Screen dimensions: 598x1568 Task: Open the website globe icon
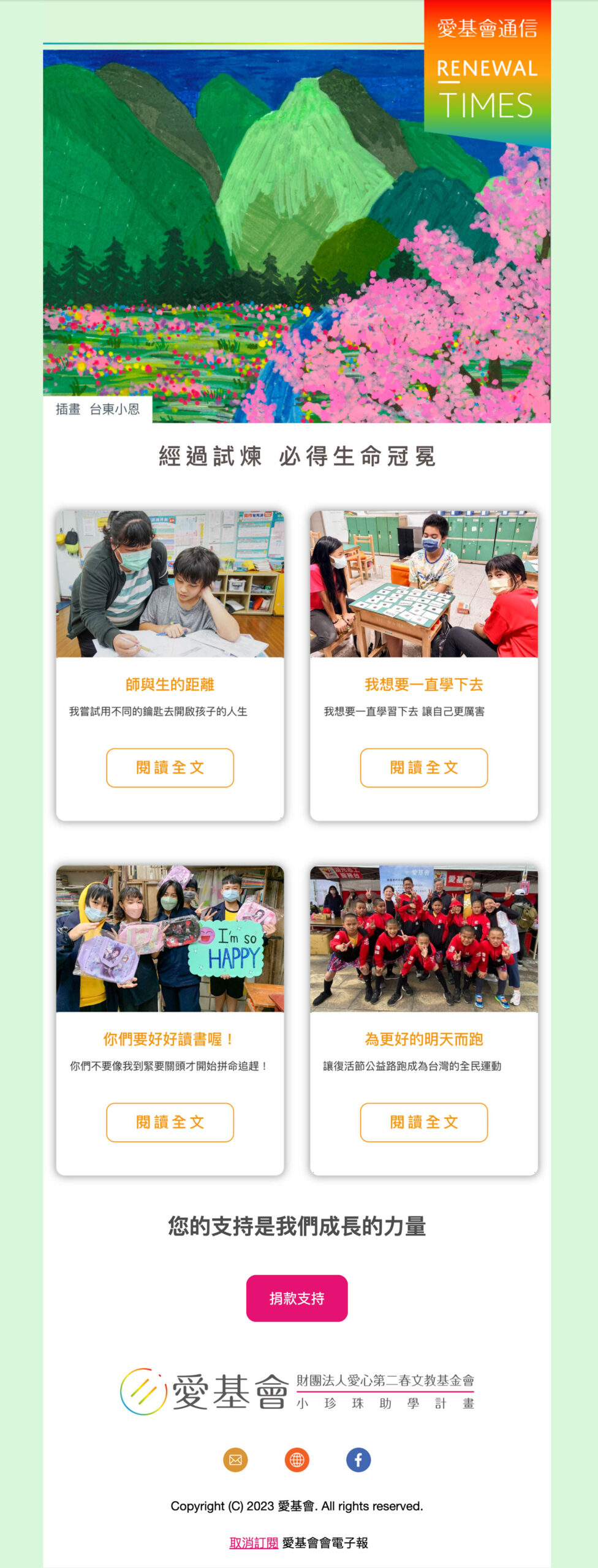coord(297,1460)
